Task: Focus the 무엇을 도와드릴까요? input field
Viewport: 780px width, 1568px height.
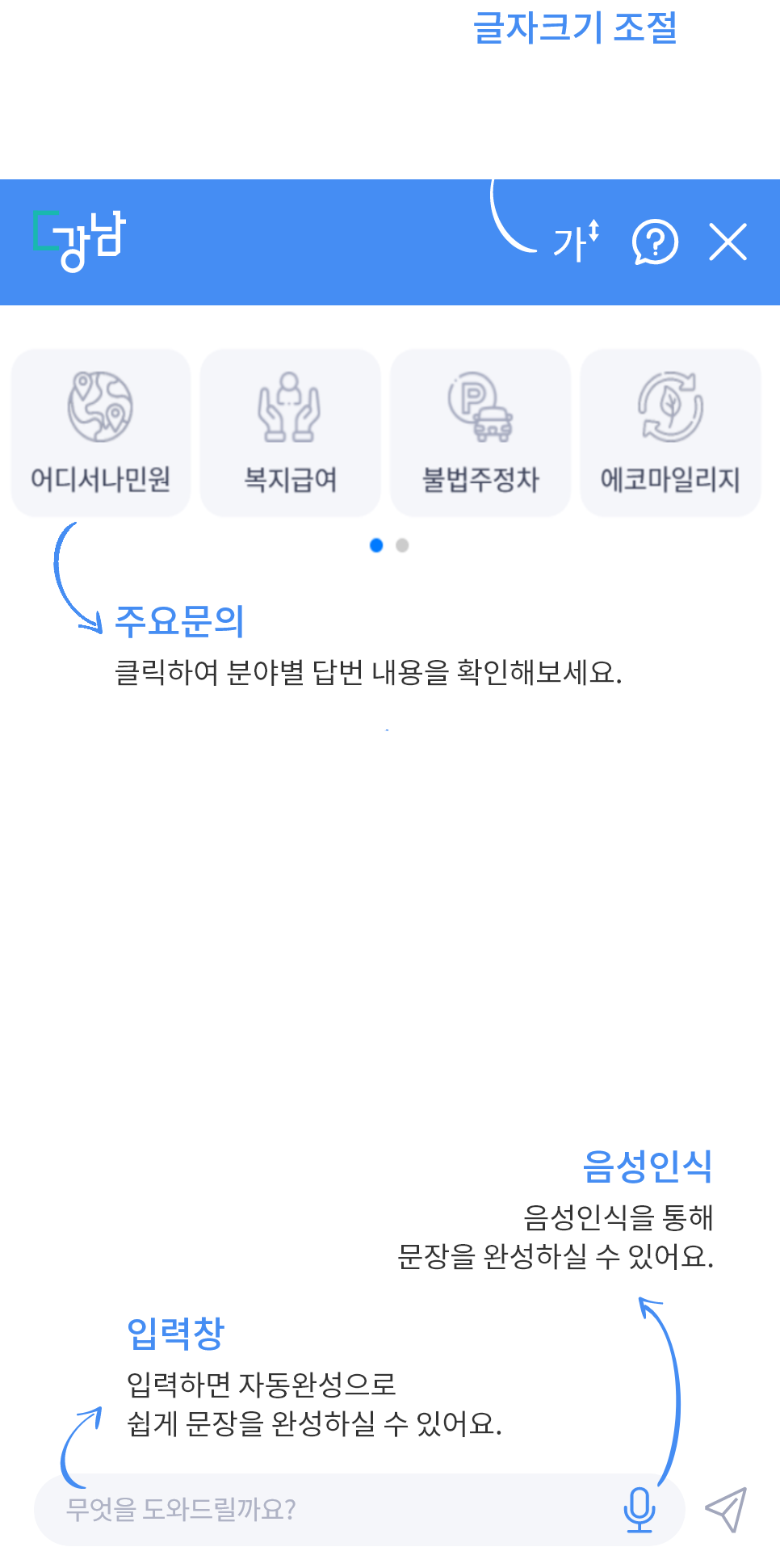Action: [323, 1509]
